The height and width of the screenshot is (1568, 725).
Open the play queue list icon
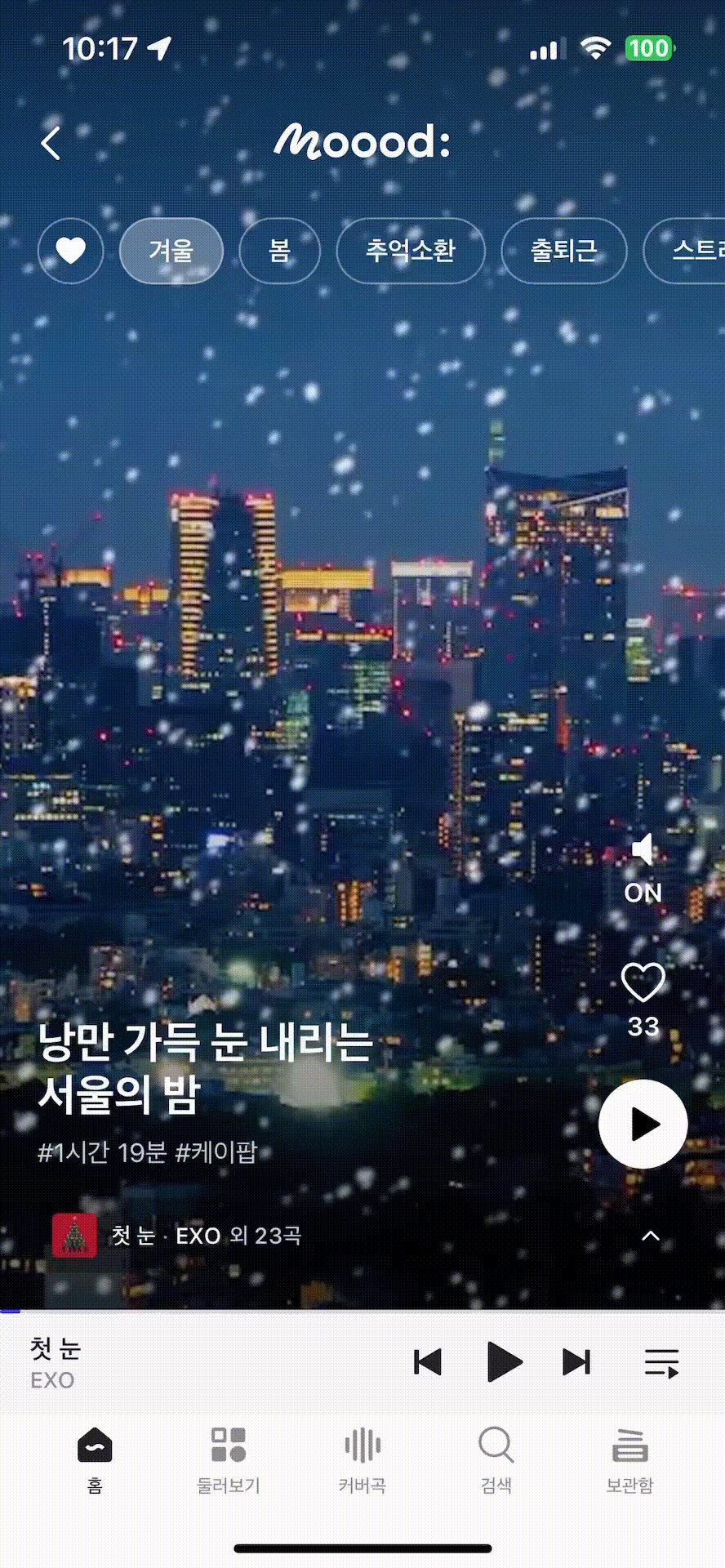coord(661,1363)
